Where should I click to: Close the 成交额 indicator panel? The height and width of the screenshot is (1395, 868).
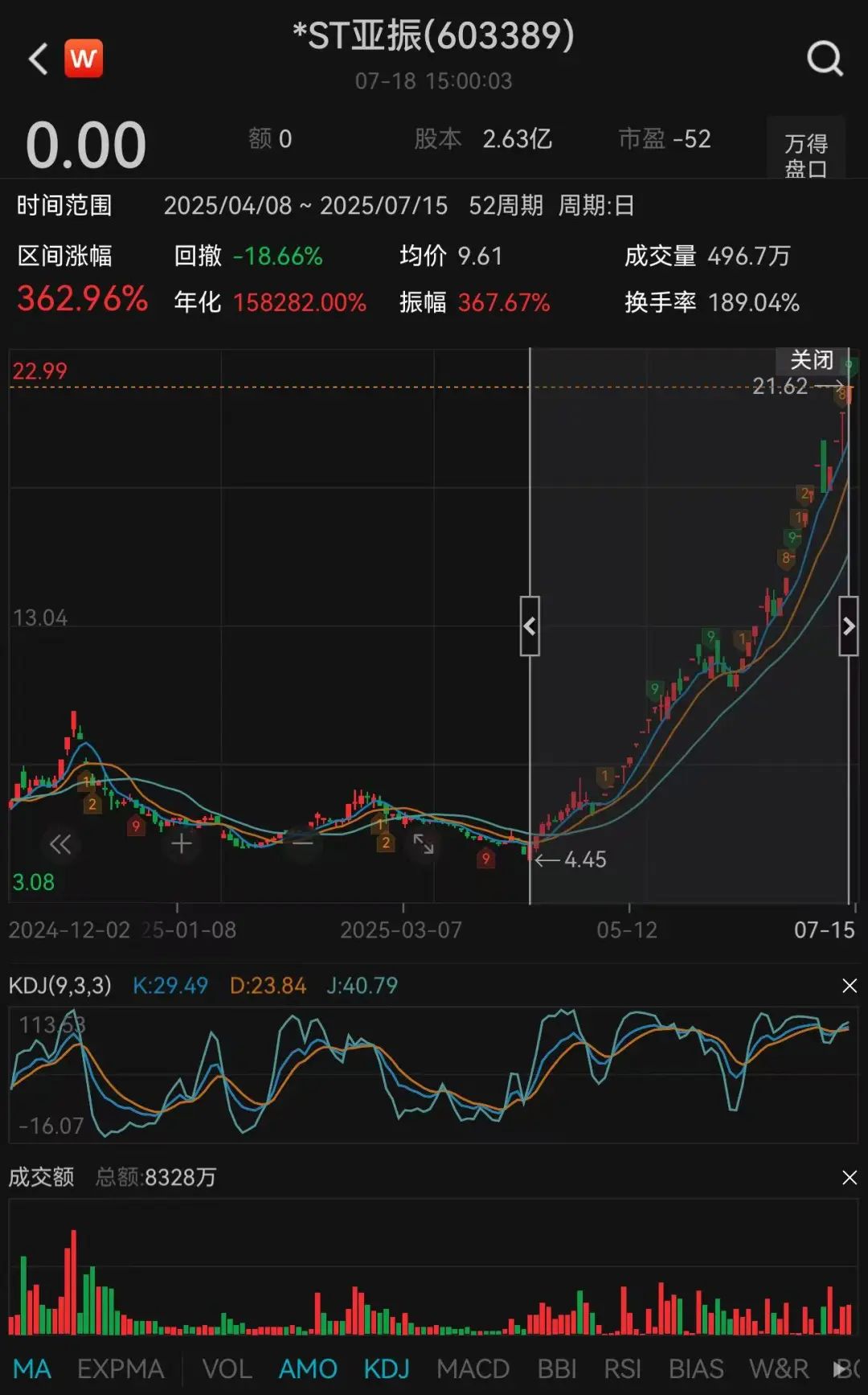point(849,1178)
